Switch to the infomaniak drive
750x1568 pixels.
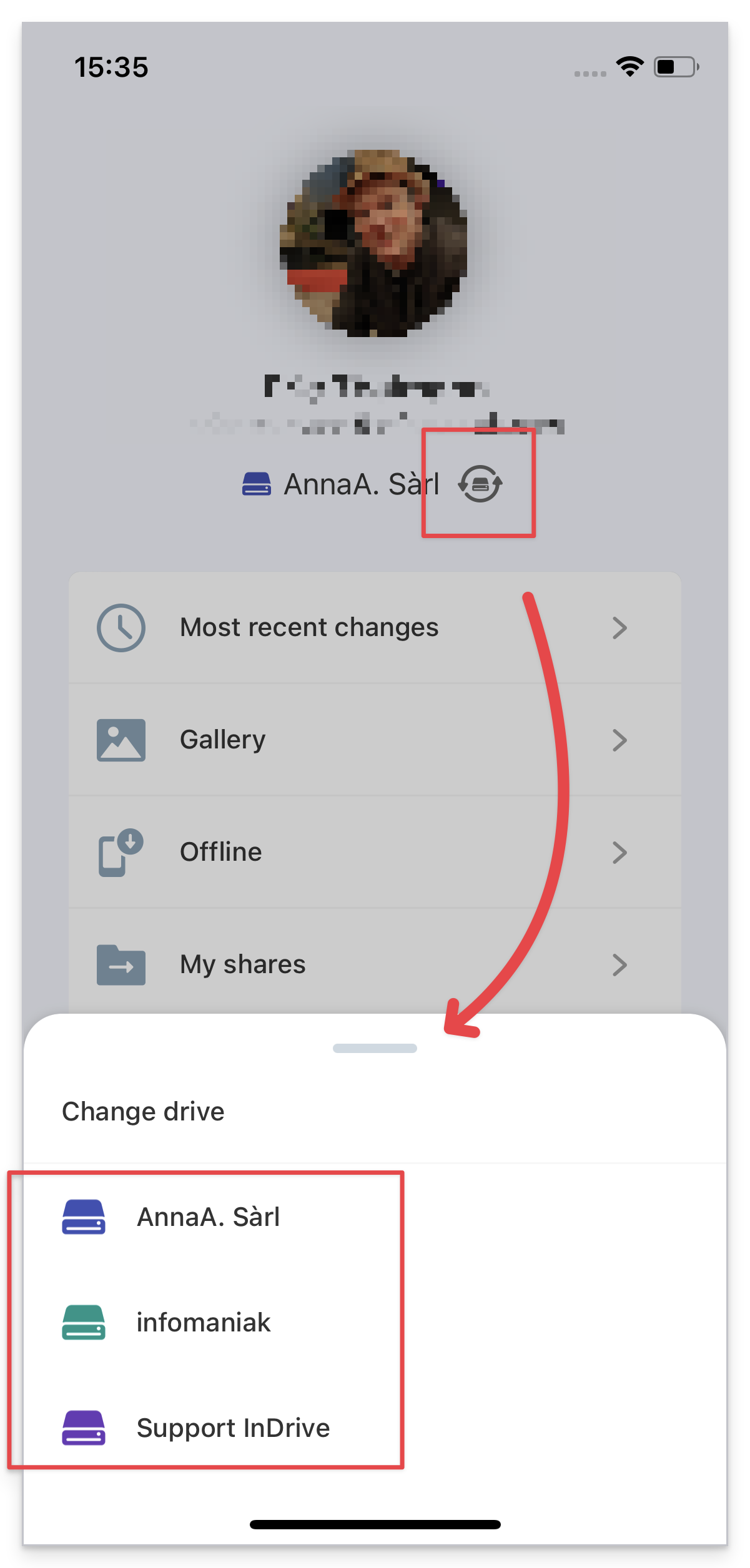coord(203,1322)
